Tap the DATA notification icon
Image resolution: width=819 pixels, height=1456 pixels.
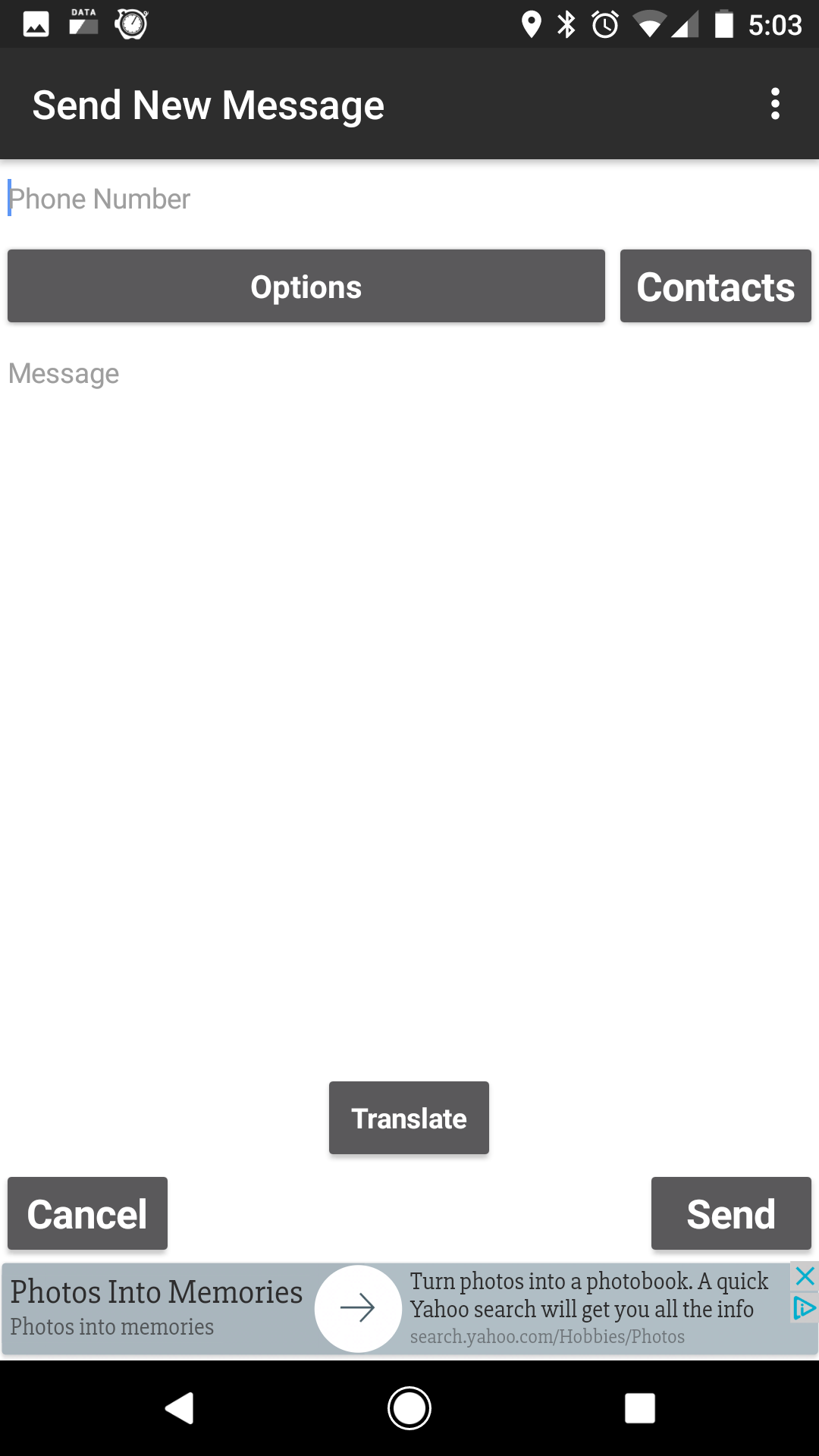[82, 23]
